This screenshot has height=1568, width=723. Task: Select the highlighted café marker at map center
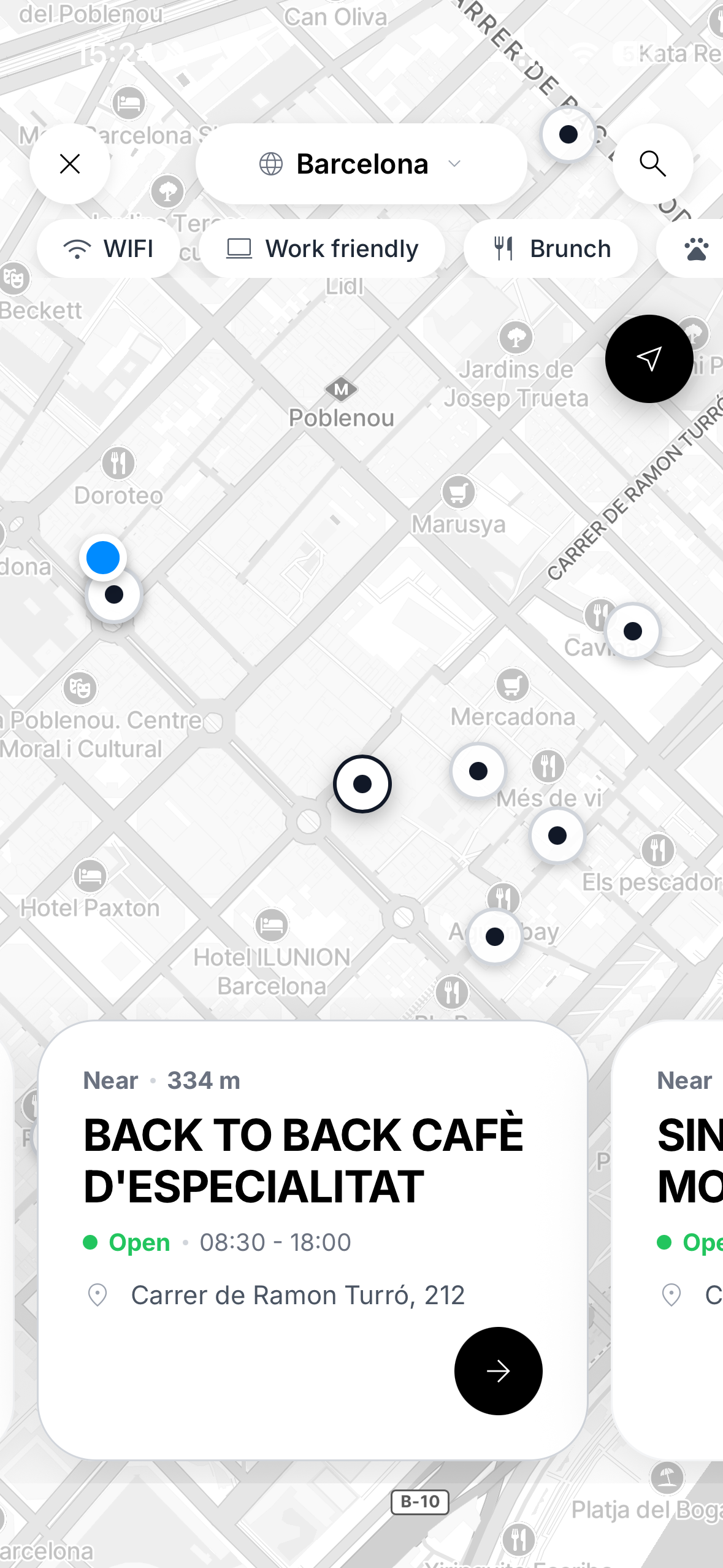362,783
